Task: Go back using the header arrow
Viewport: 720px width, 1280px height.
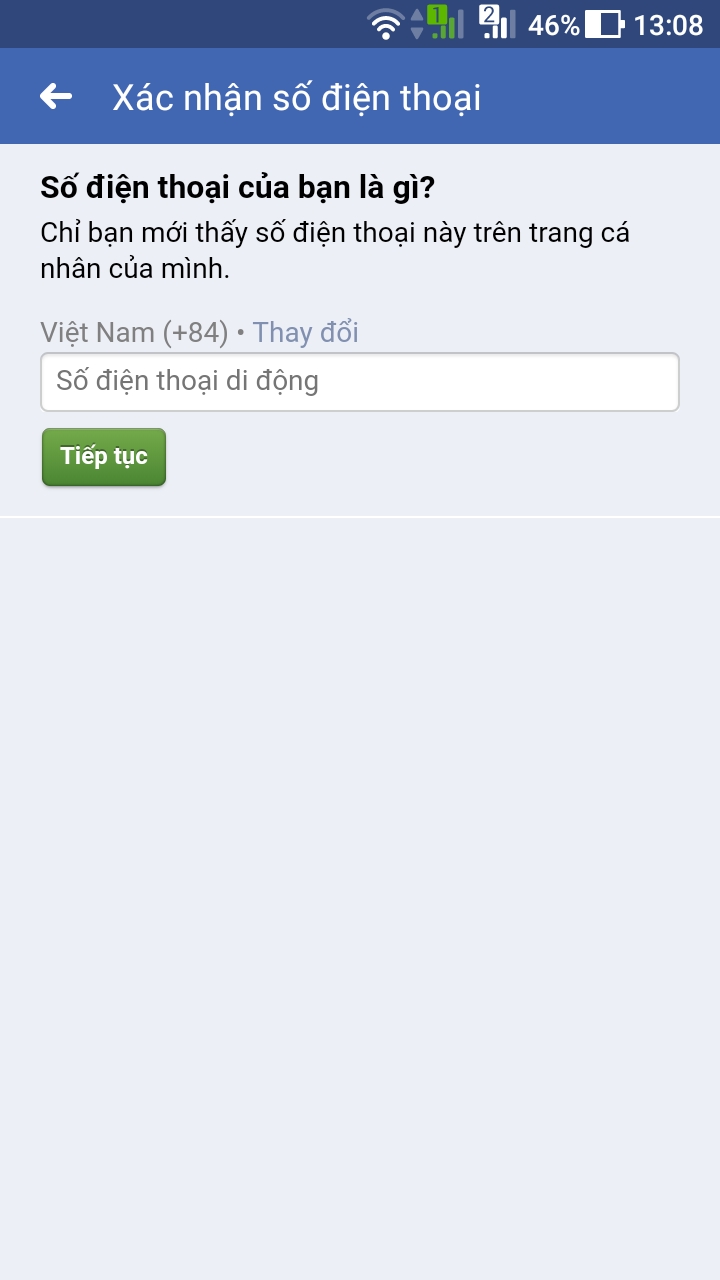Action: point(56,96)
